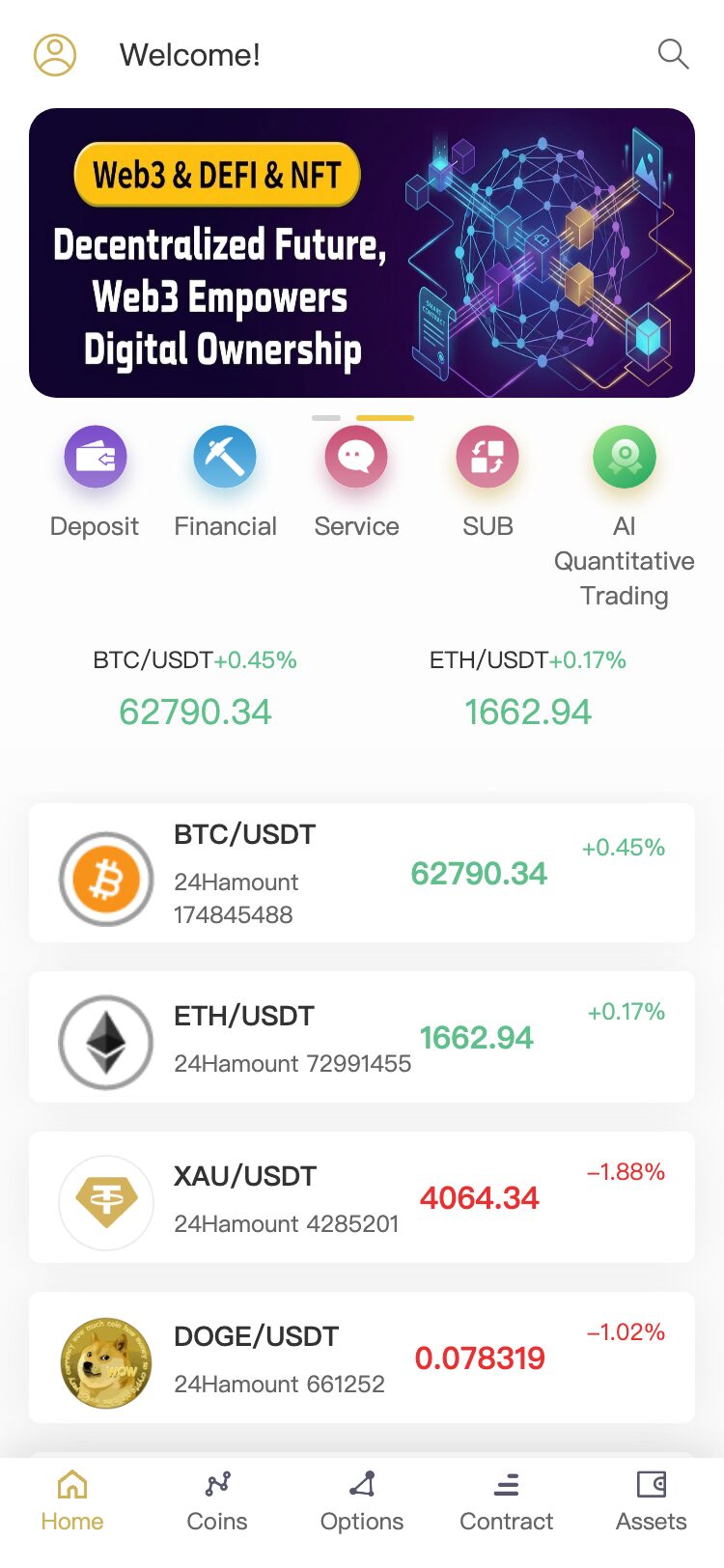Open the ETH/USDT market row
724x1568 pixels.
click(x=362, y=1037)
